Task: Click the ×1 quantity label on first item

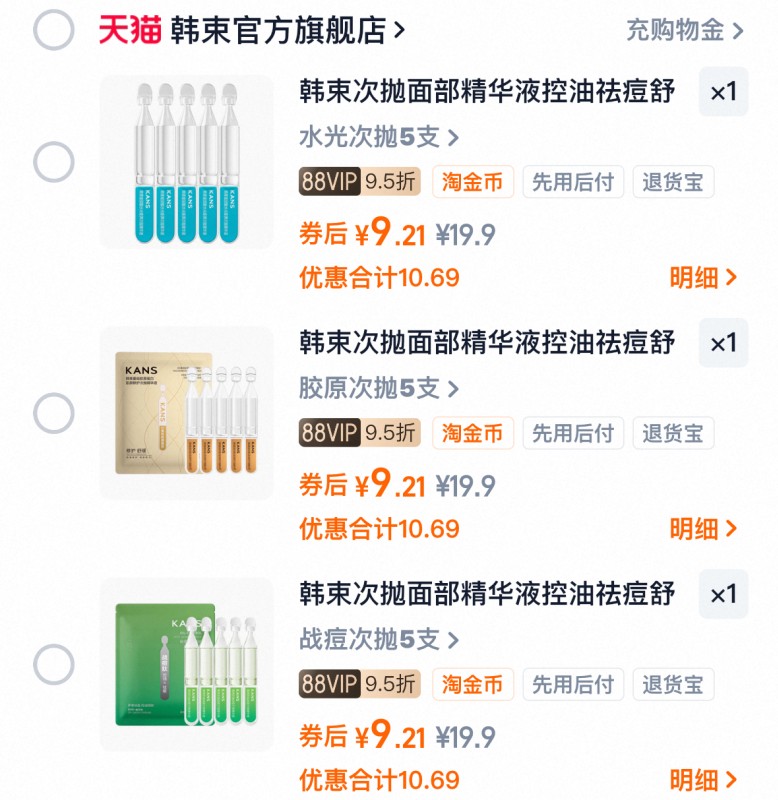Action: click(723, 90)
